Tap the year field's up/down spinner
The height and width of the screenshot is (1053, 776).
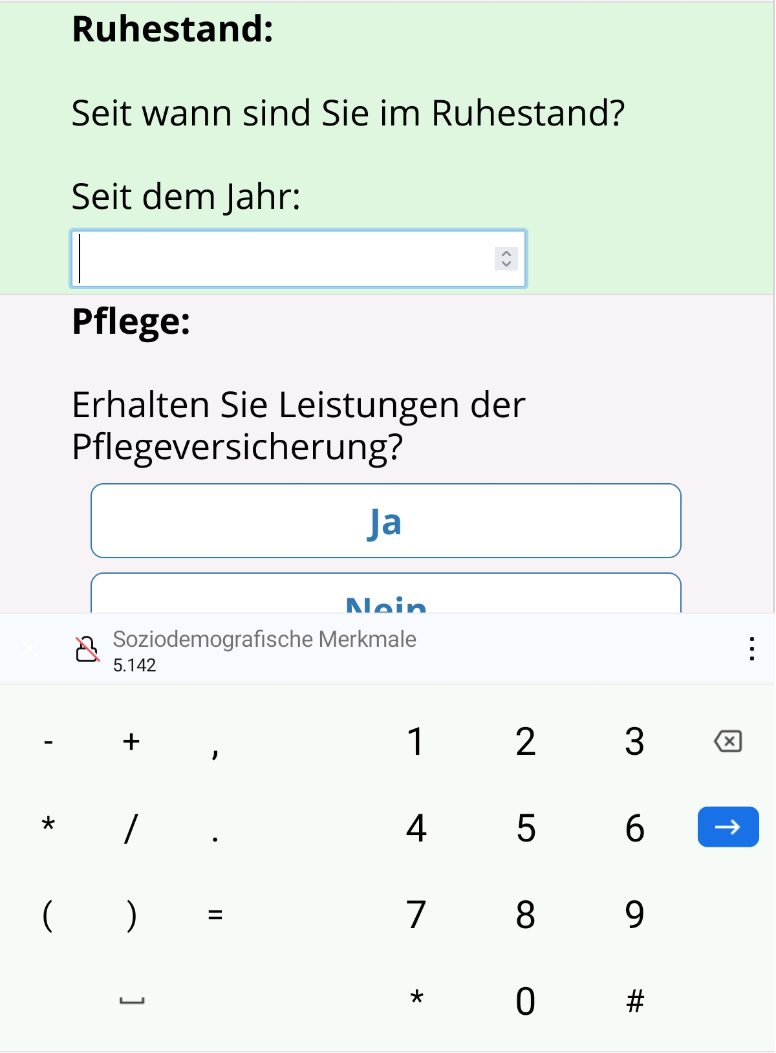(506, 259)
